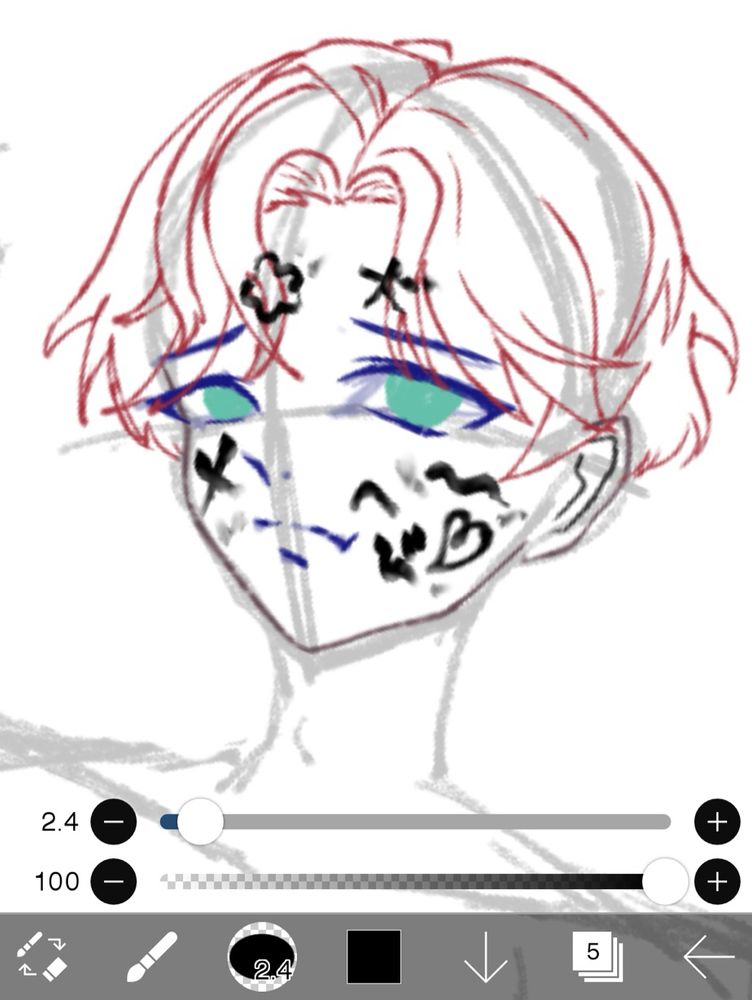Decrease brush size with minus button
Screen dimensions: 752x1000
click(113, 822)
